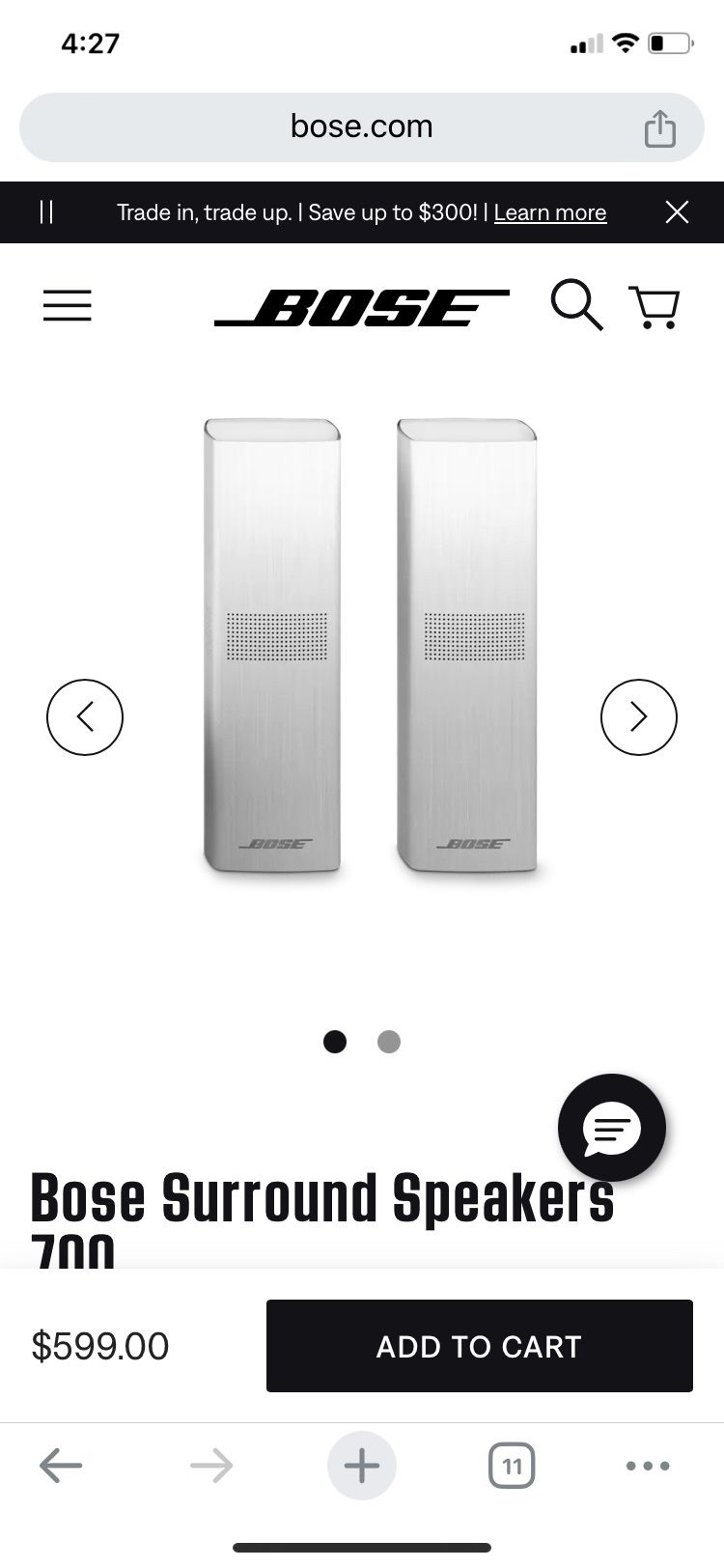The width and height of the screenshot is (724, 1568).
Task: Open the chat bubble assistant
Action: 611,1128
